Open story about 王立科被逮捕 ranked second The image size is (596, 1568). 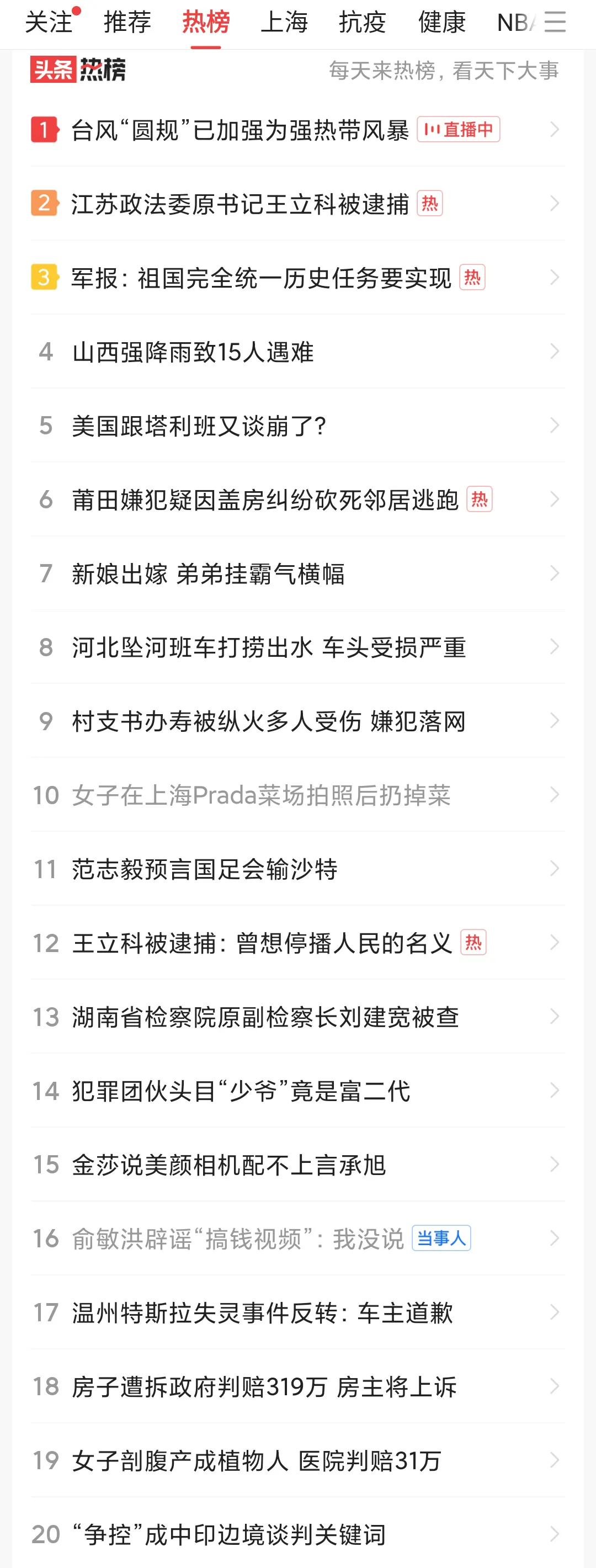click(x=240, y=204)
